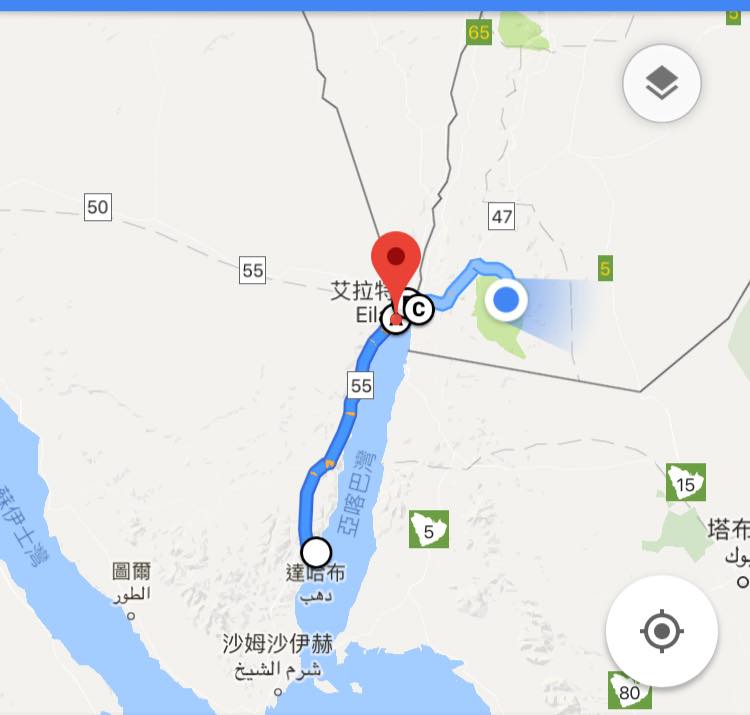The image size is (750, 715).
Task: Center map on my location
Action: coord(661,631)
